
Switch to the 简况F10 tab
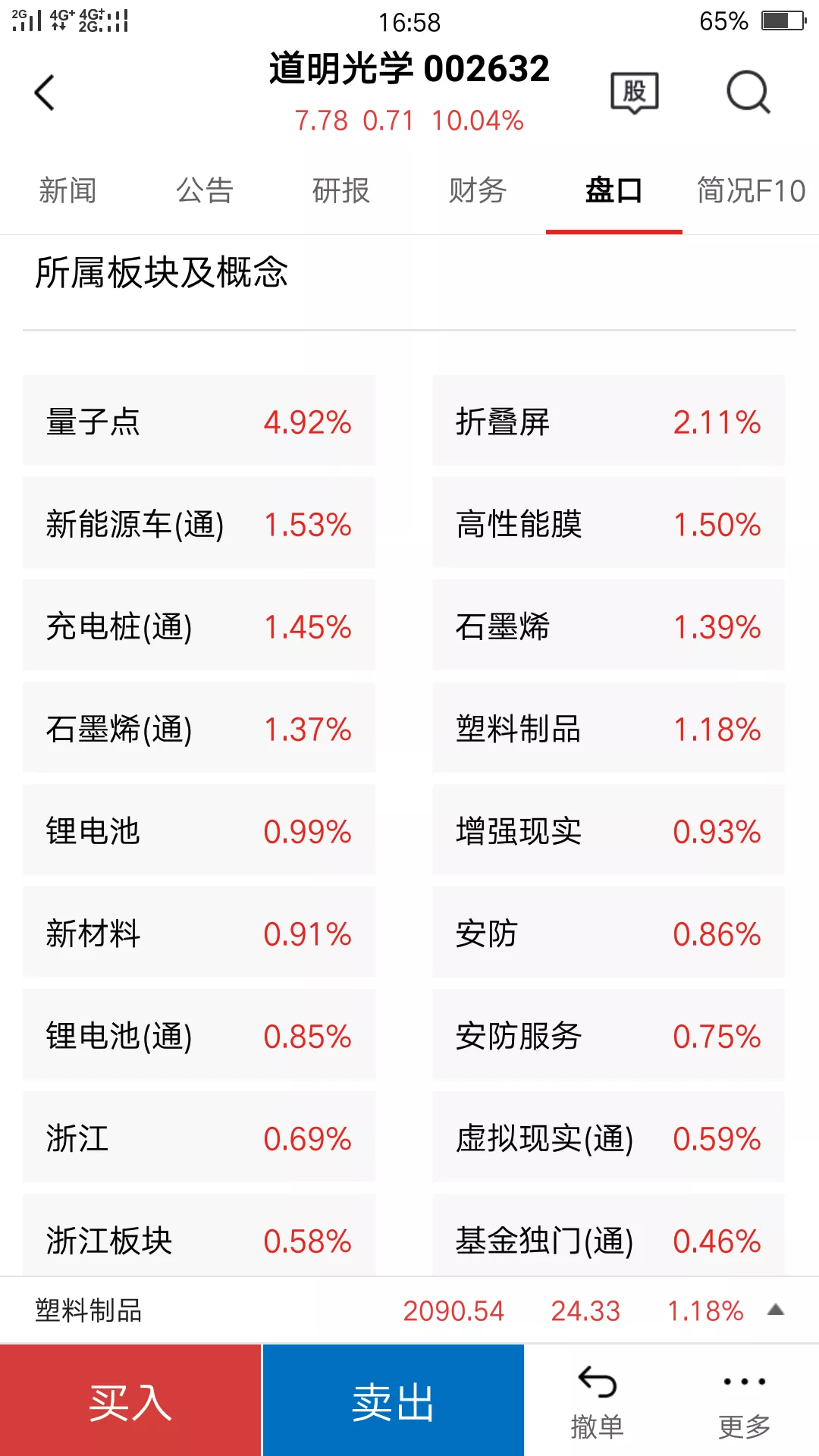click(x=751, y=191)
